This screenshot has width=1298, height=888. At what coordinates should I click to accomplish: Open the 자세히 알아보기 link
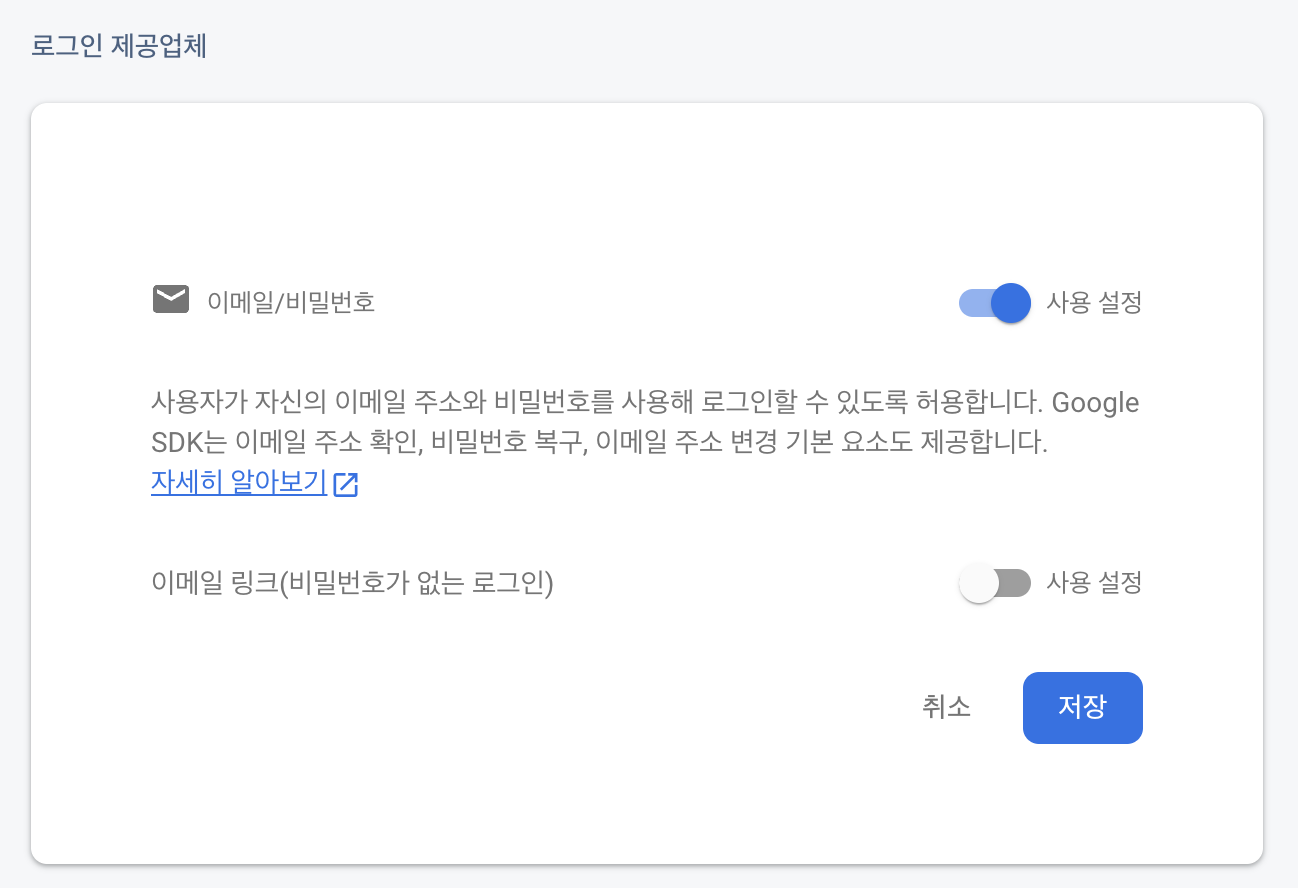pos(240,482)
